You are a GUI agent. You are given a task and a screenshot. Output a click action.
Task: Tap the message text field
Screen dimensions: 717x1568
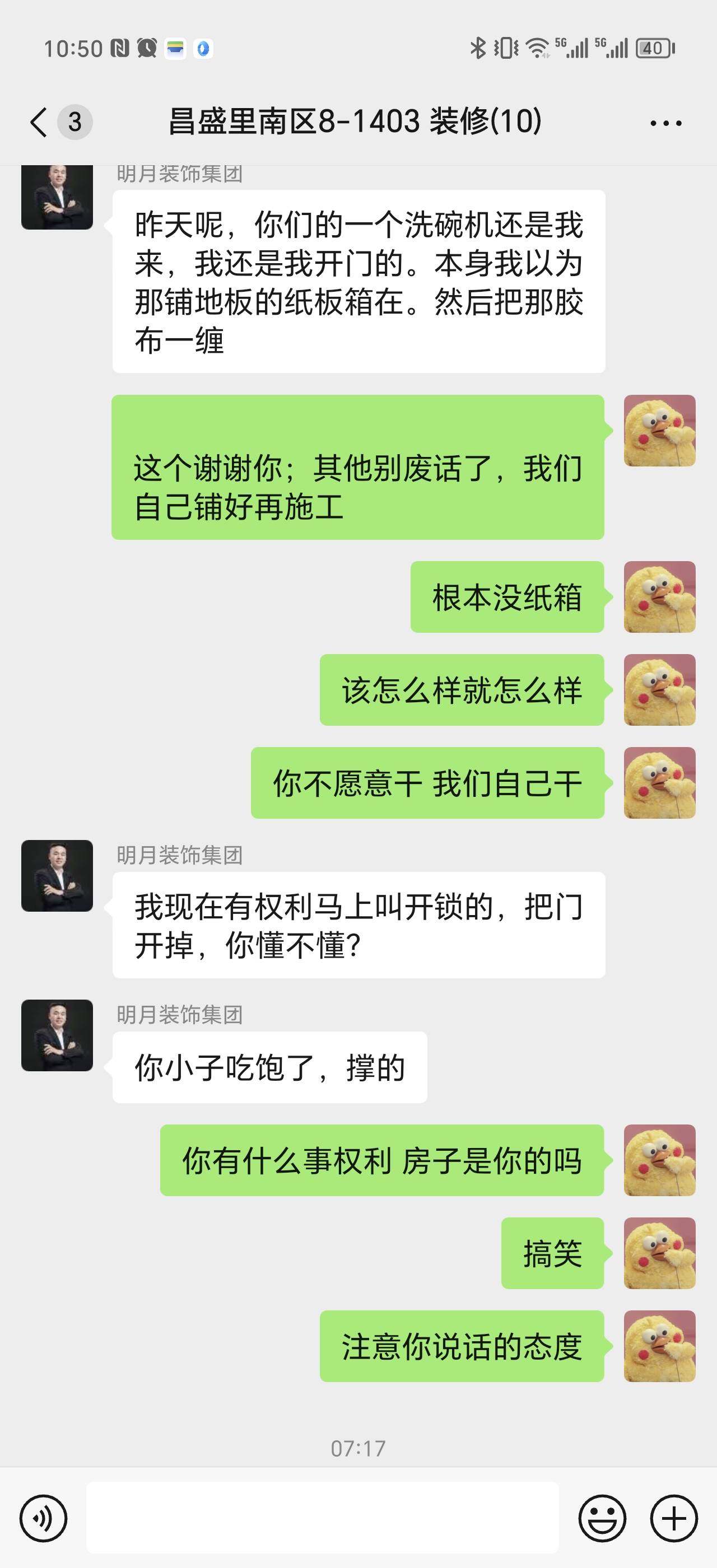[x=322, y=1518]
